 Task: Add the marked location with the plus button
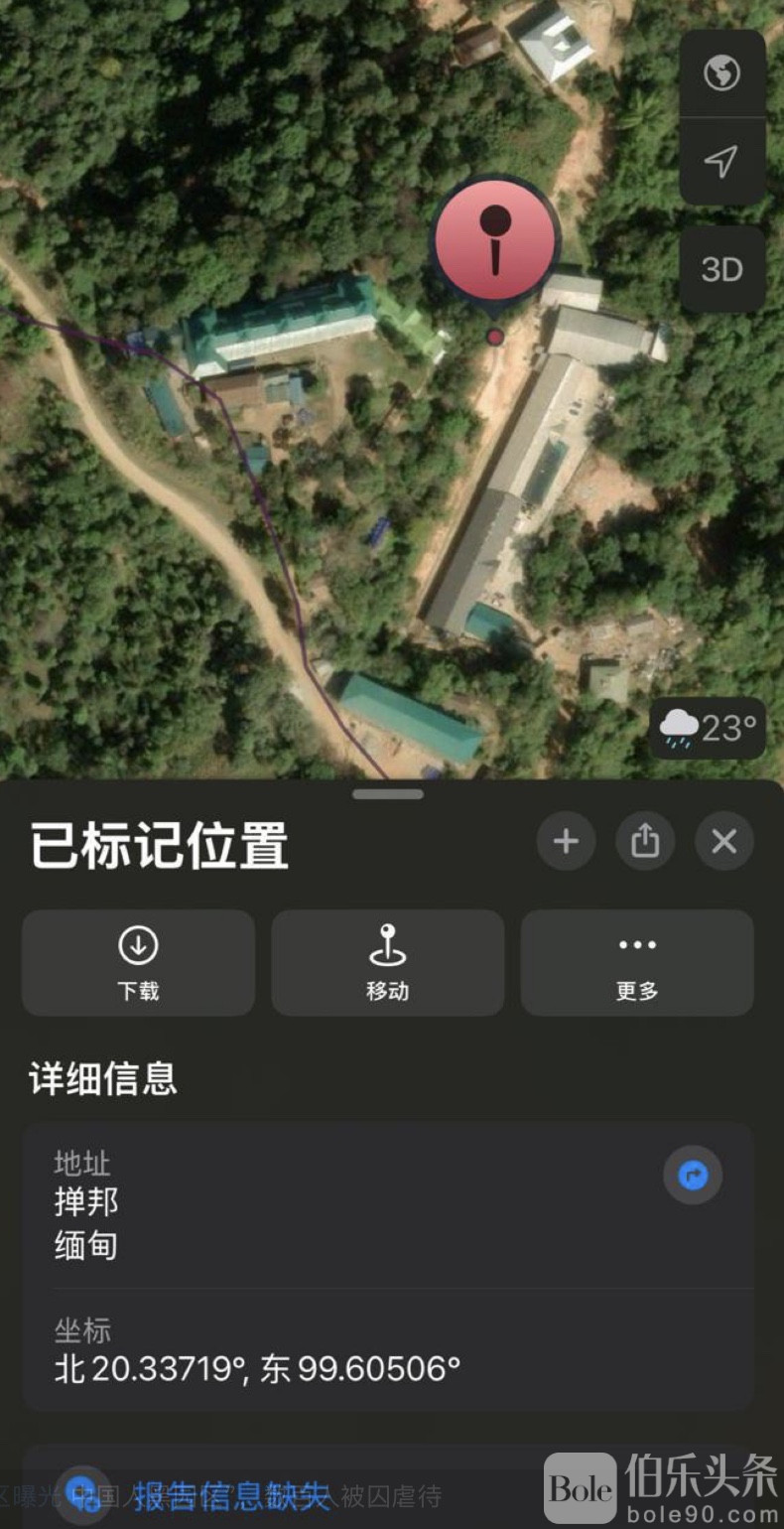click(x=566, y=842)
